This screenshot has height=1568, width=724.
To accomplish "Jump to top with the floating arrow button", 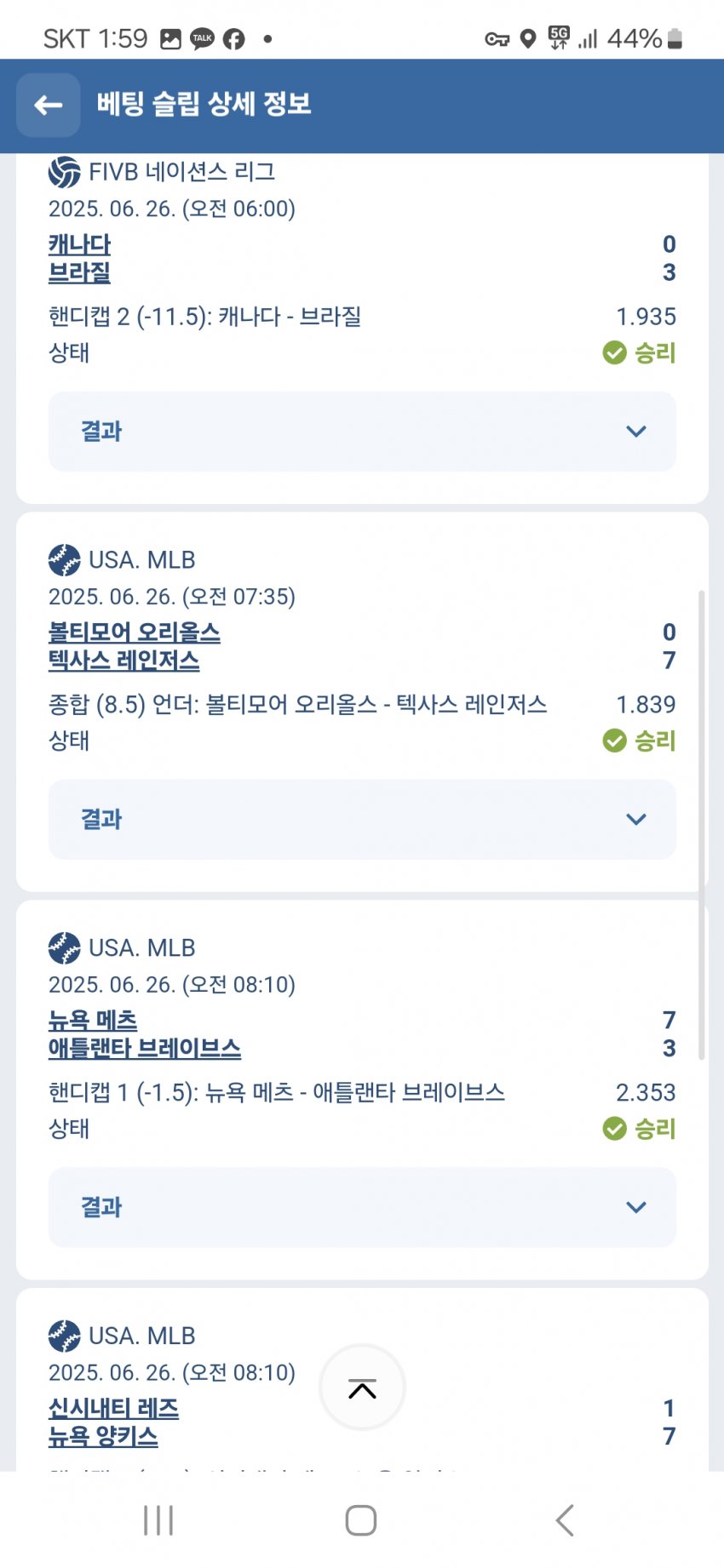I will pos(362,1388).
